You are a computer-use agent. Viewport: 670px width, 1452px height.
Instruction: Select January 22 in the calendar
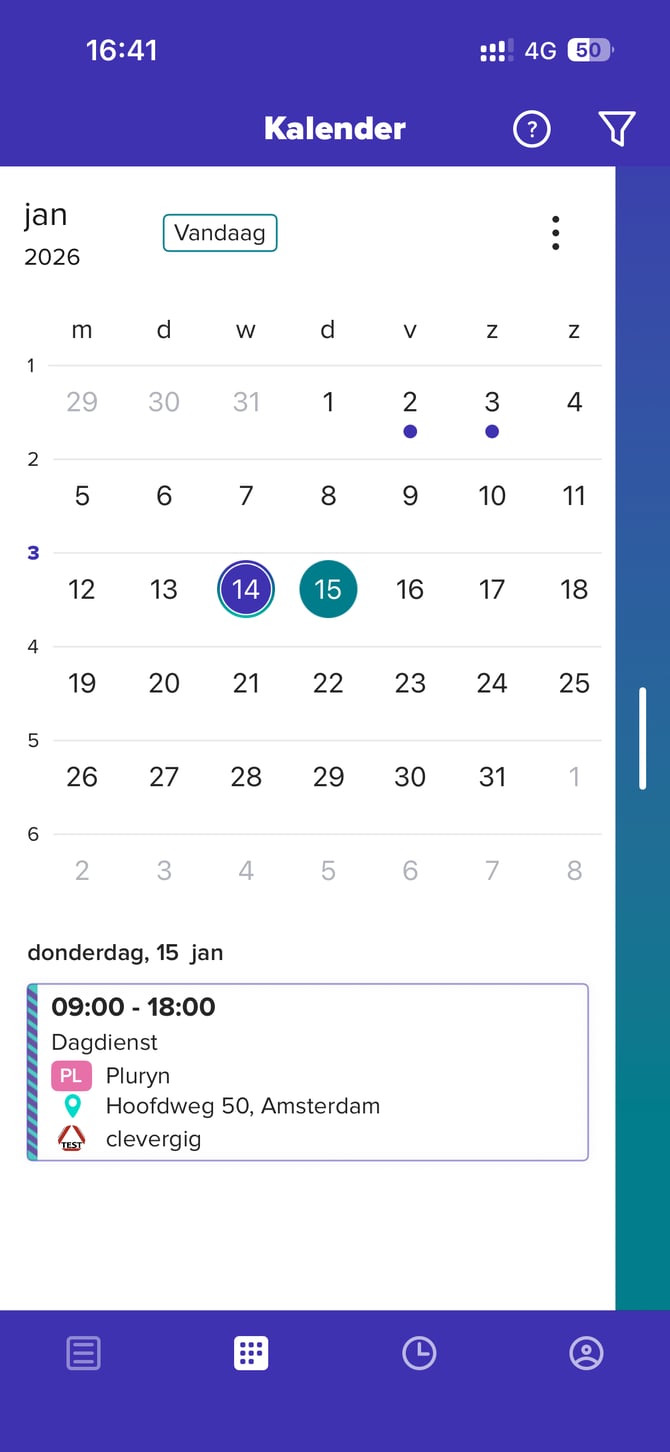328,684
